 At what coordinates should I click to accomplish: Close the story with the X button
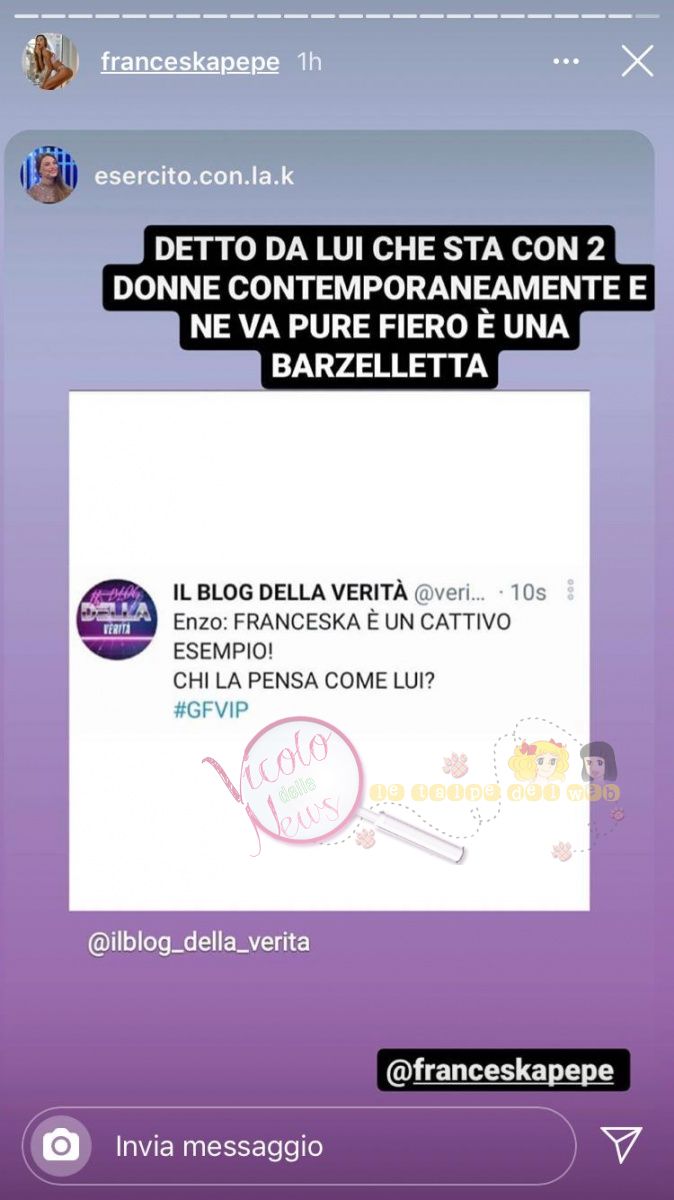pos(637,61)
